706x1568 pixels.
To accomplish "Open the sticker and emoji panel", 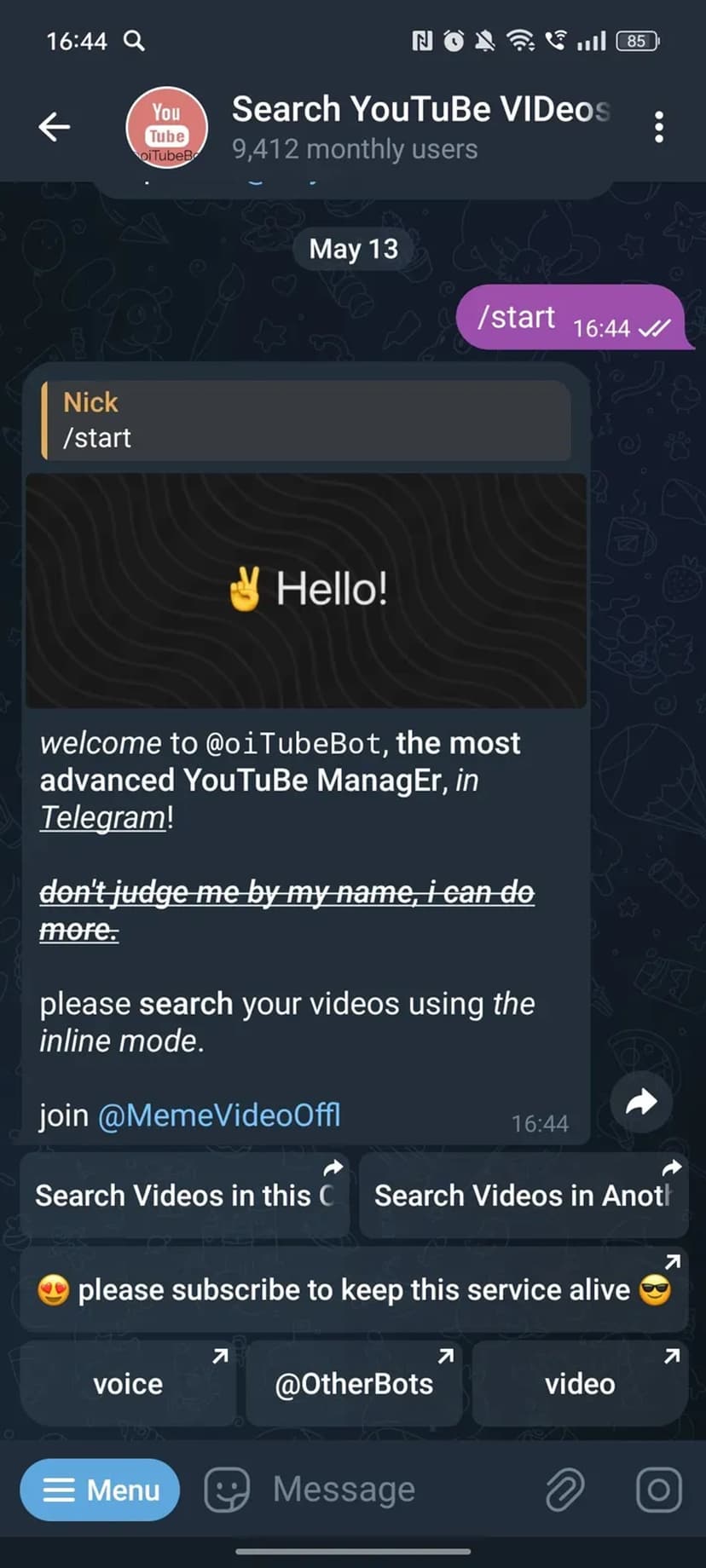I will pyautogui.click(x=227, y=1490).
